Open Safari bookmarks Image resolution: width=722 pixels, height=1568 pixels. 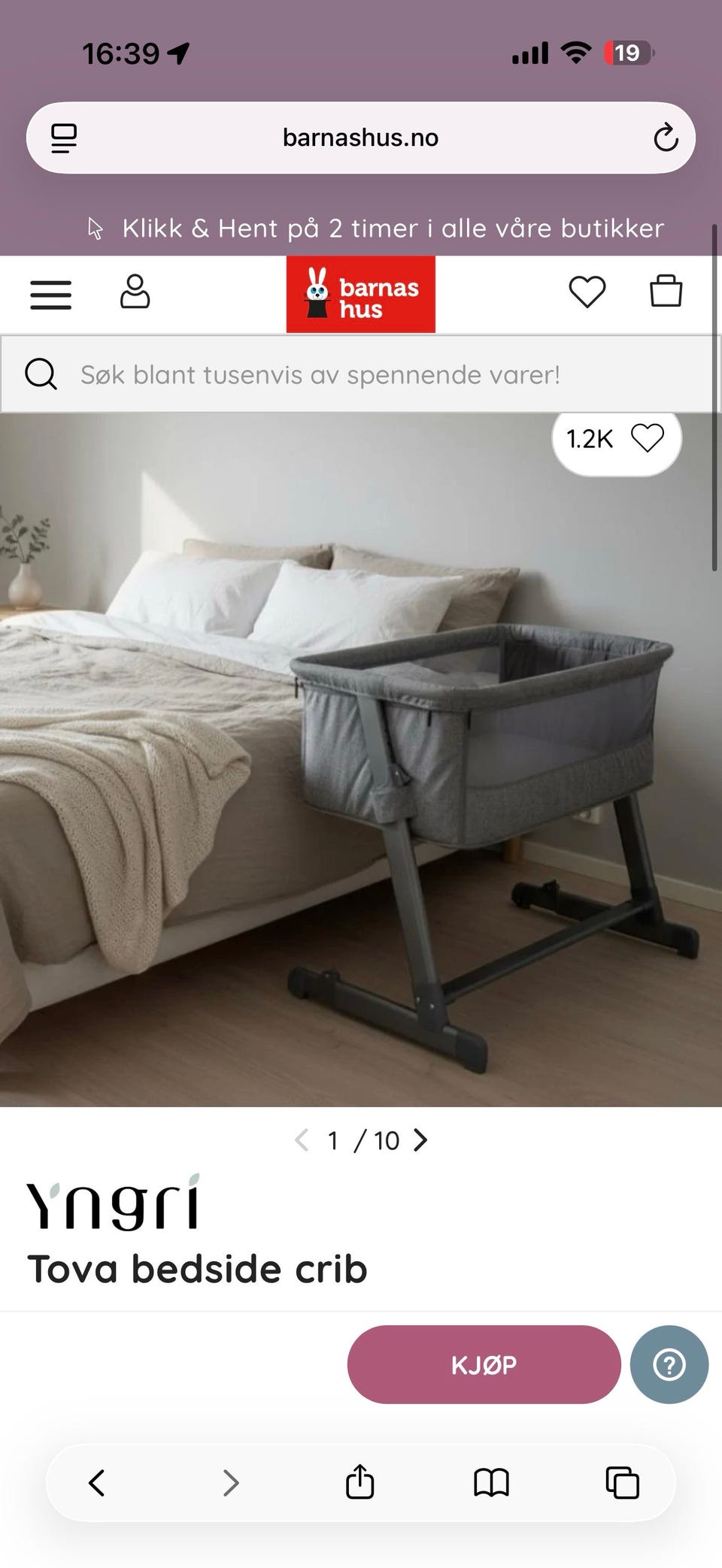(491, 1483)
